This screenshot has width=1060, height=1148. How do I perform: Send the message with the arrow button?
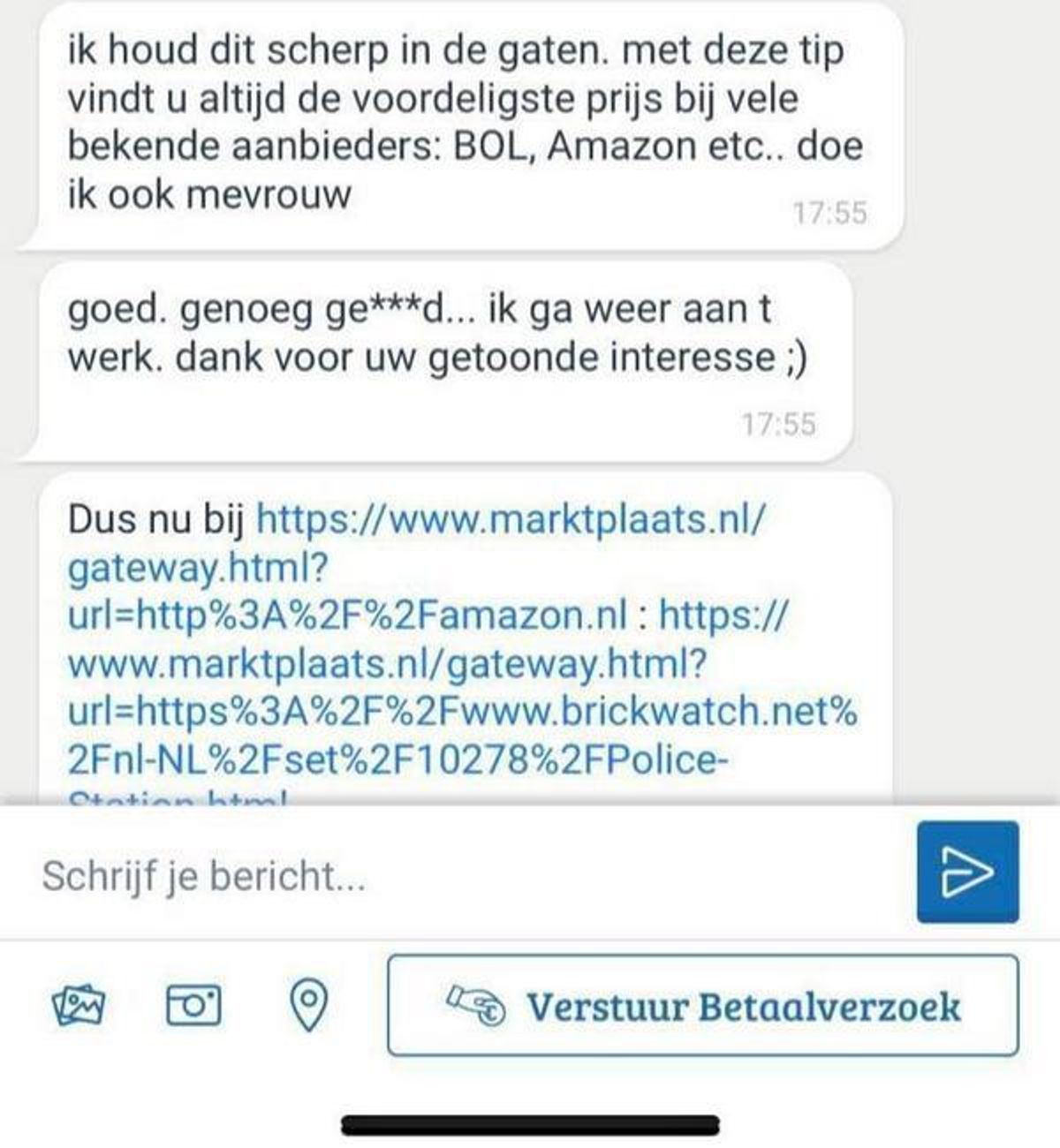pyautogui.click(x=967, y=872)
